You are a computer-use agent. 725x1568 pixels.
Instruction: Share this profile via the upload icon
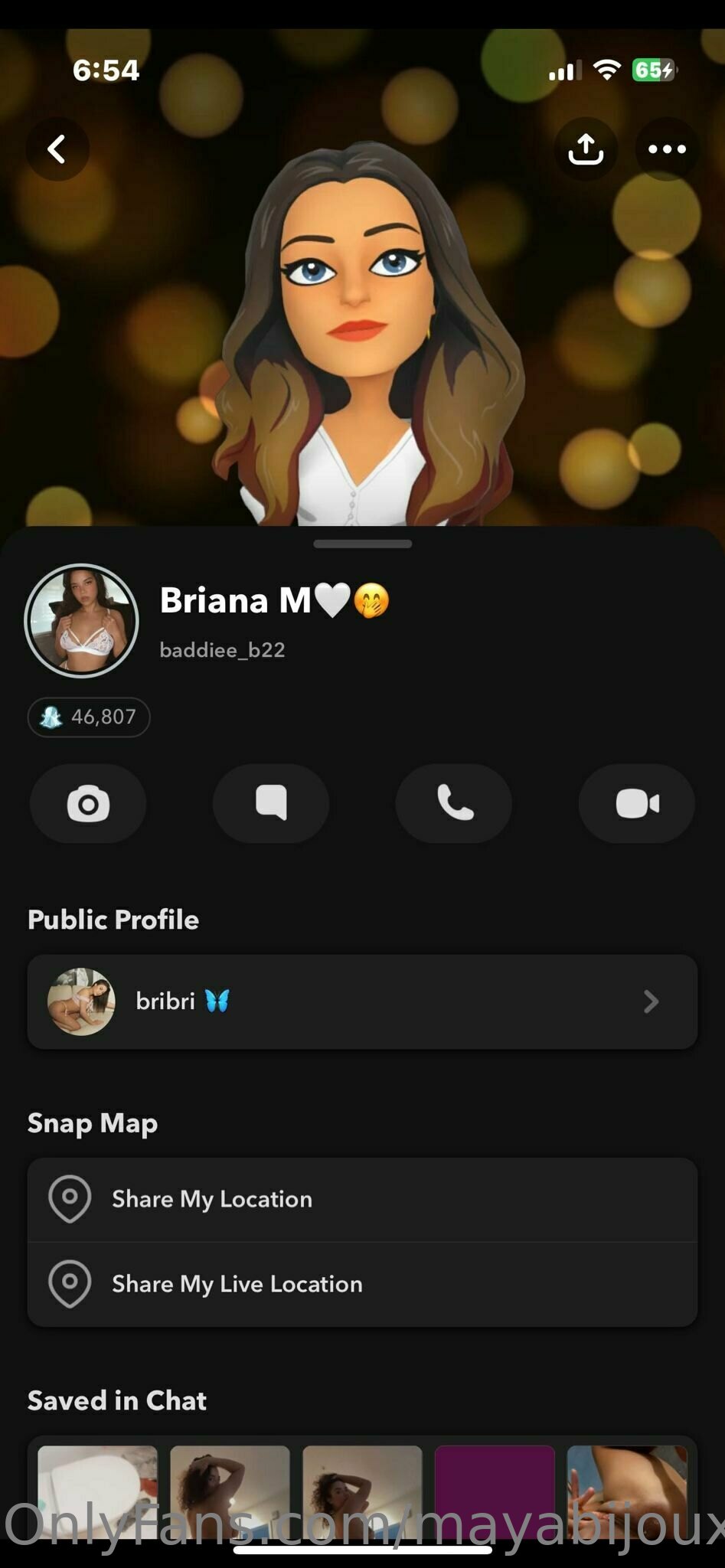(x=586, y=149)
